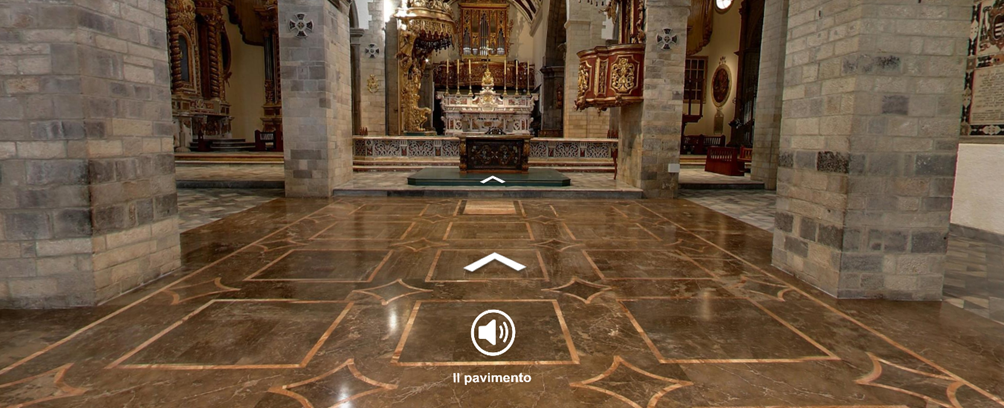The height and width of the screenshot is (408, 1004).
Task: Jump to the altar using the small arrow
Action: point(492,180)
